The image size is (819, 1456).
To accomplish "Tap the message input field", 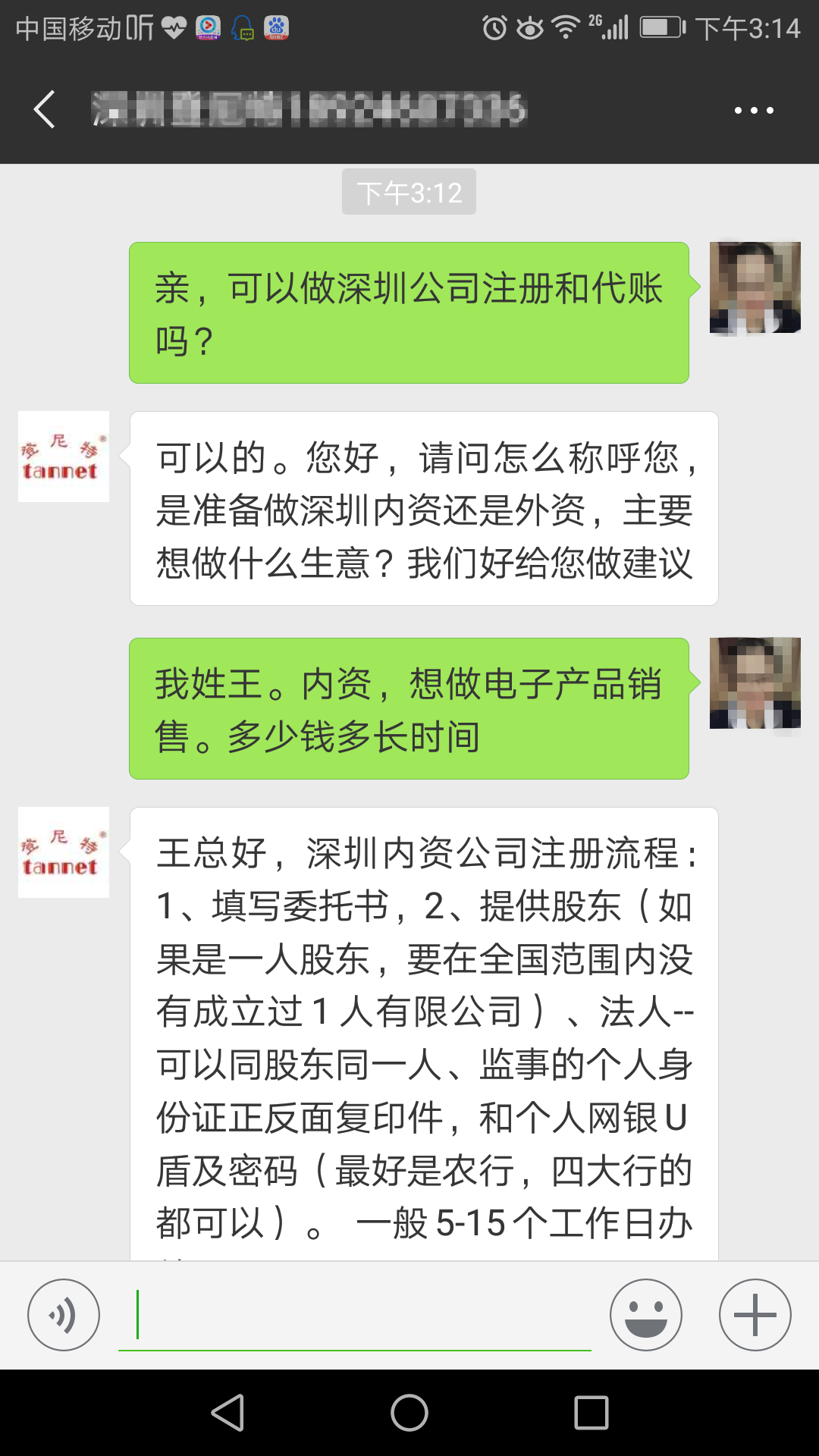I will (x=356, y=1315).
